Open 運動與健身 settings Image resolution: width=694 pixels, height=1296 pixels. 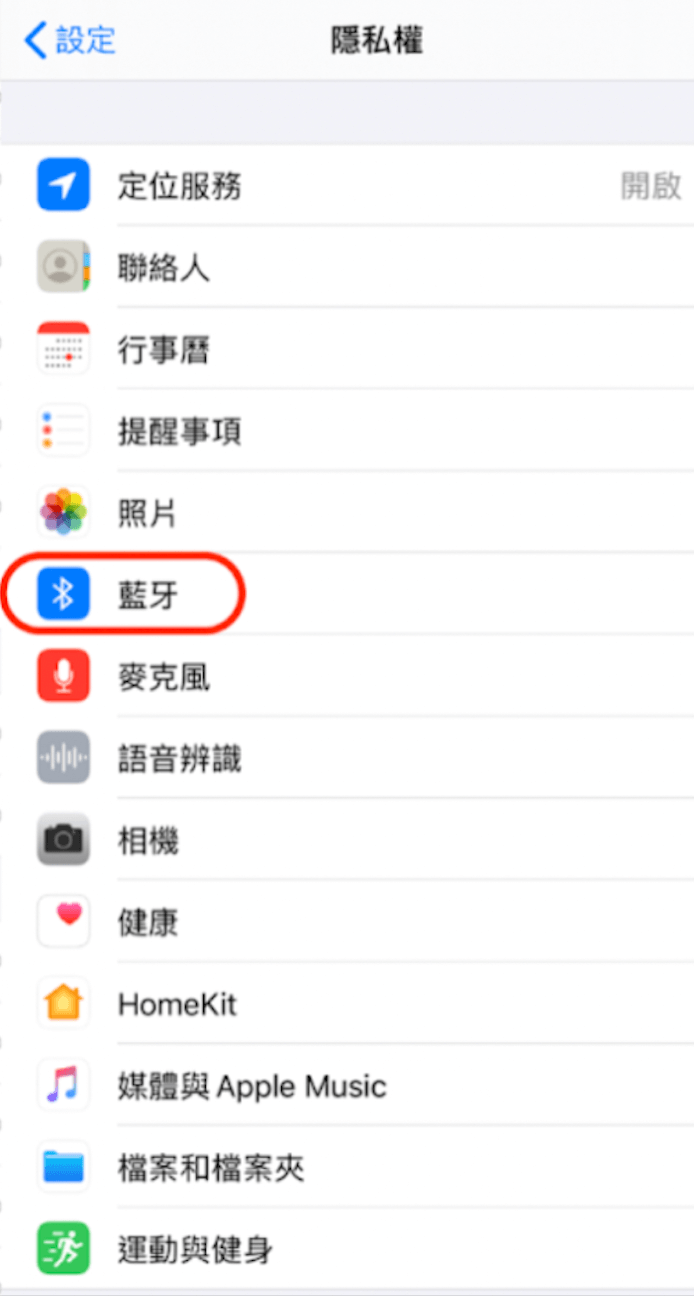(347, 1249)
